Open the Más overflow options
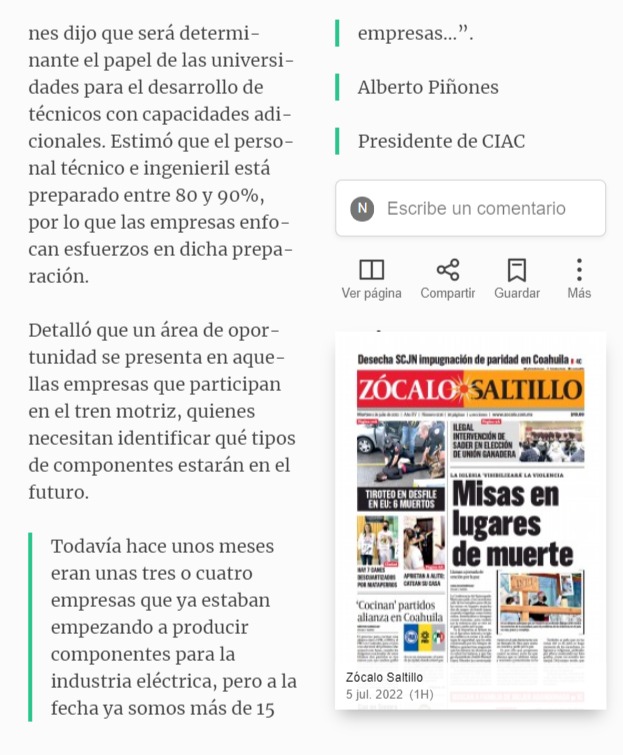The height and width of the screenshot is (755, 623). point(579,279)
